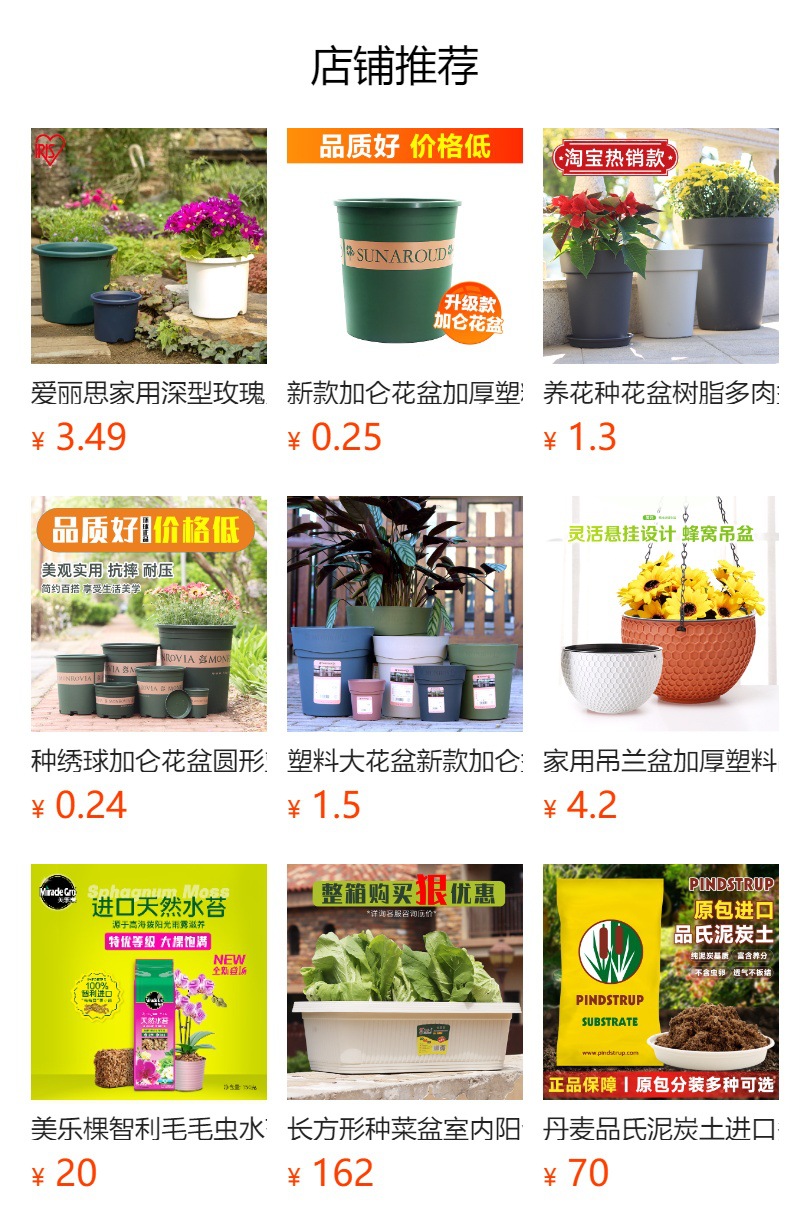The image size is (790, 1232).
Task: Open the 种绣球加仑花盆圆形 listing
Action: (149, 614)
